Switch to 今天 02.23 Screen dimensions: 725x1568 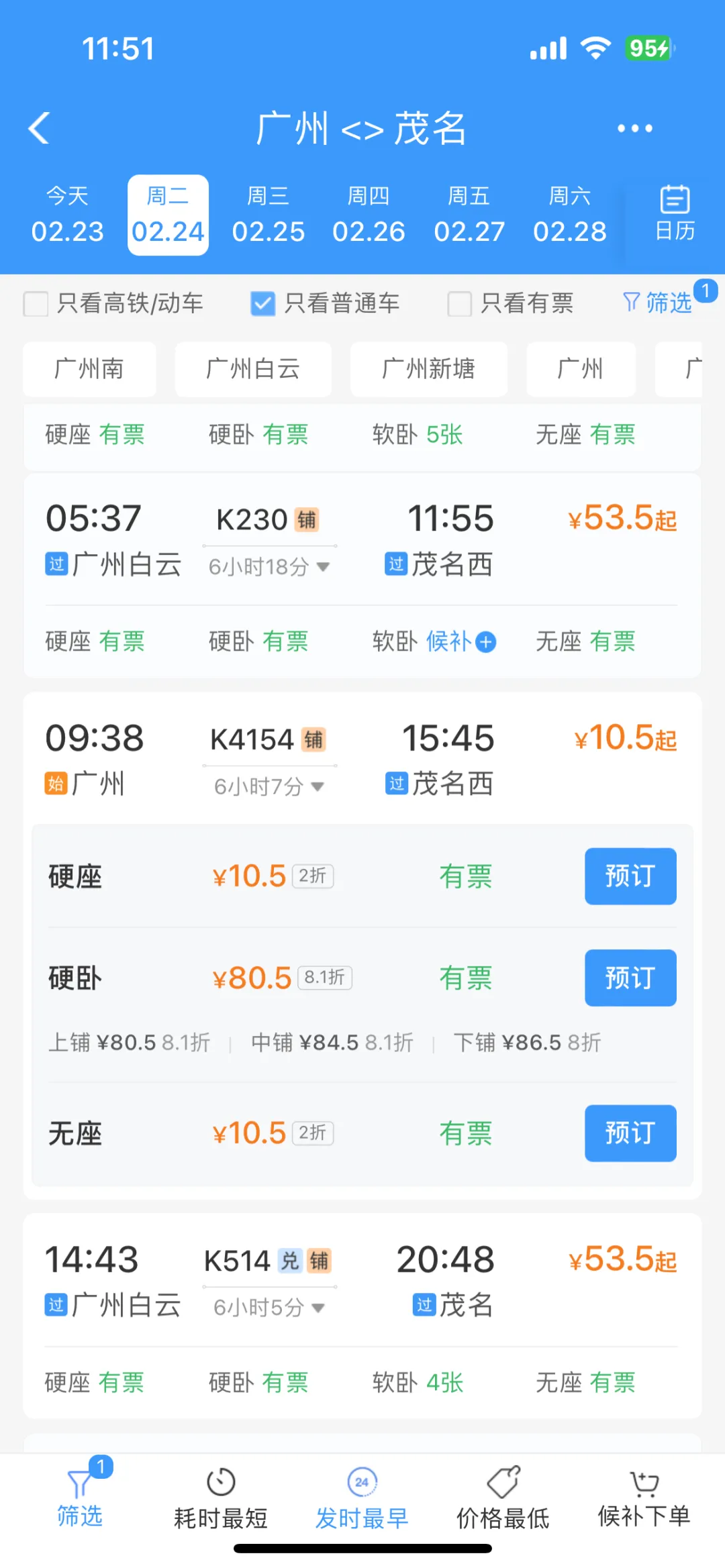tap(67, 215)
